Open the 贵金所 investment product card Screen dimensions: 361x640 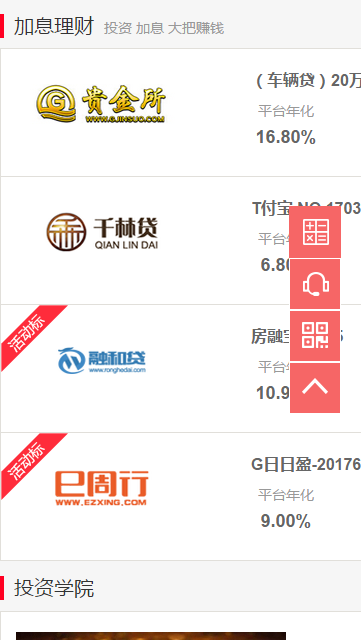(181, 113)
